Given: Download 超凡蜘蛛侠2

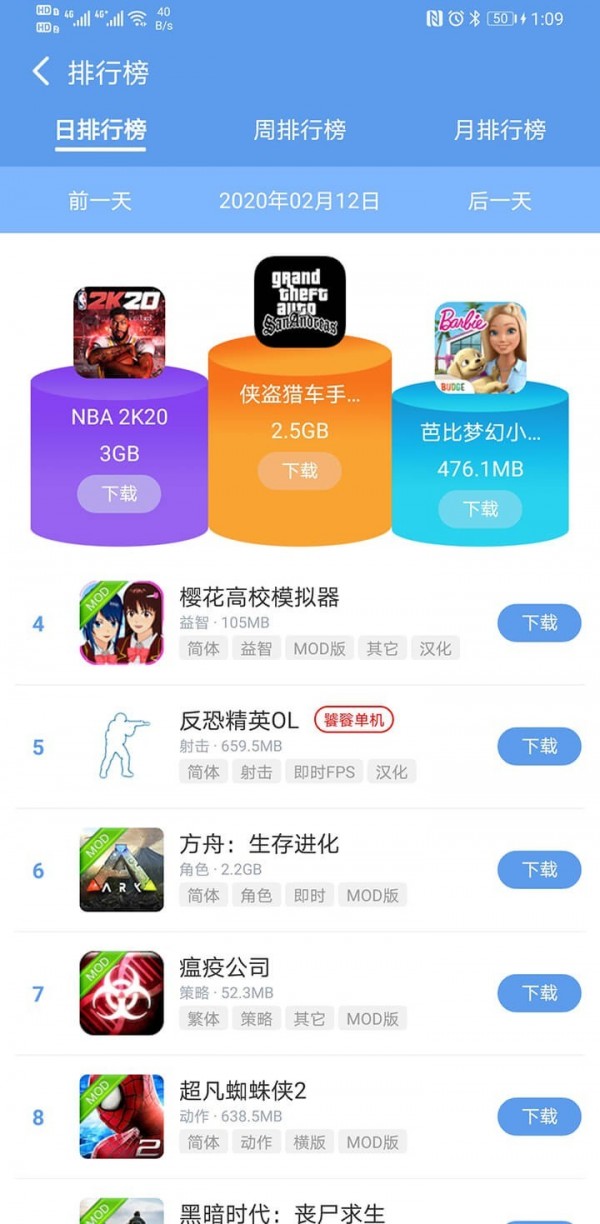Looking at the screenshot, I should (539, 1116).
